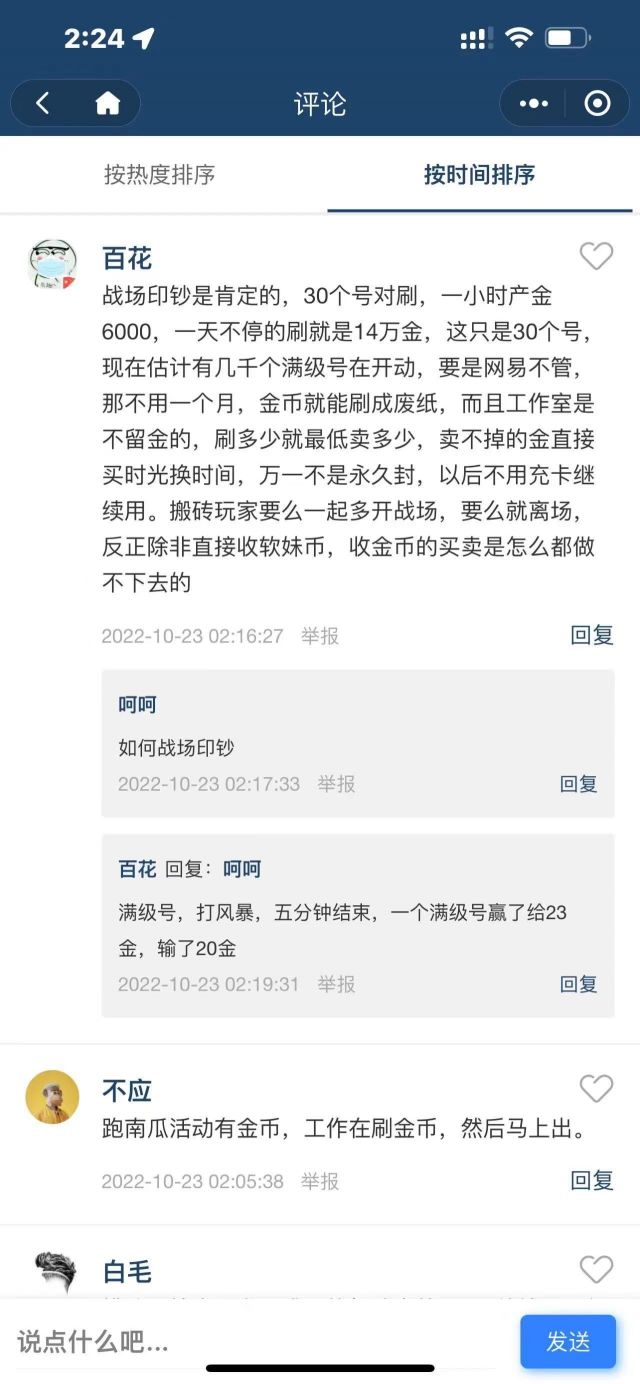Open the three-dot more menu

pyautogui.click(x=534, y=103)
